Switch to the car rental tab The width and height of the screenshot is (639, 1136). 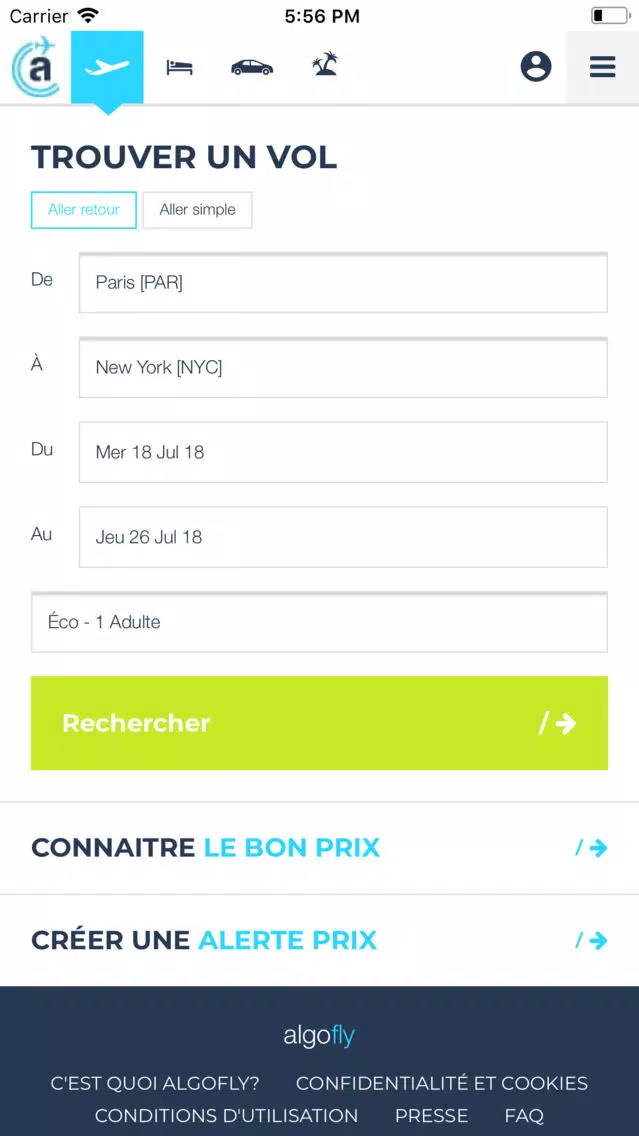pyautogui.click(x=252, y=67)
